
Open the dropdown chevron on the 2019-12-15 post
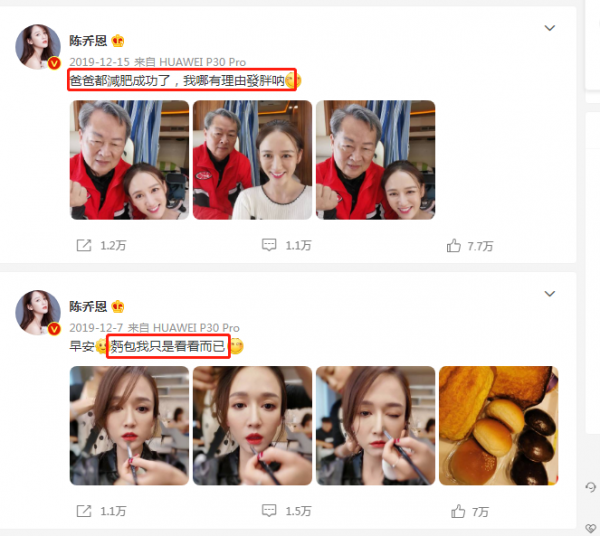click(x=549, y=28)
